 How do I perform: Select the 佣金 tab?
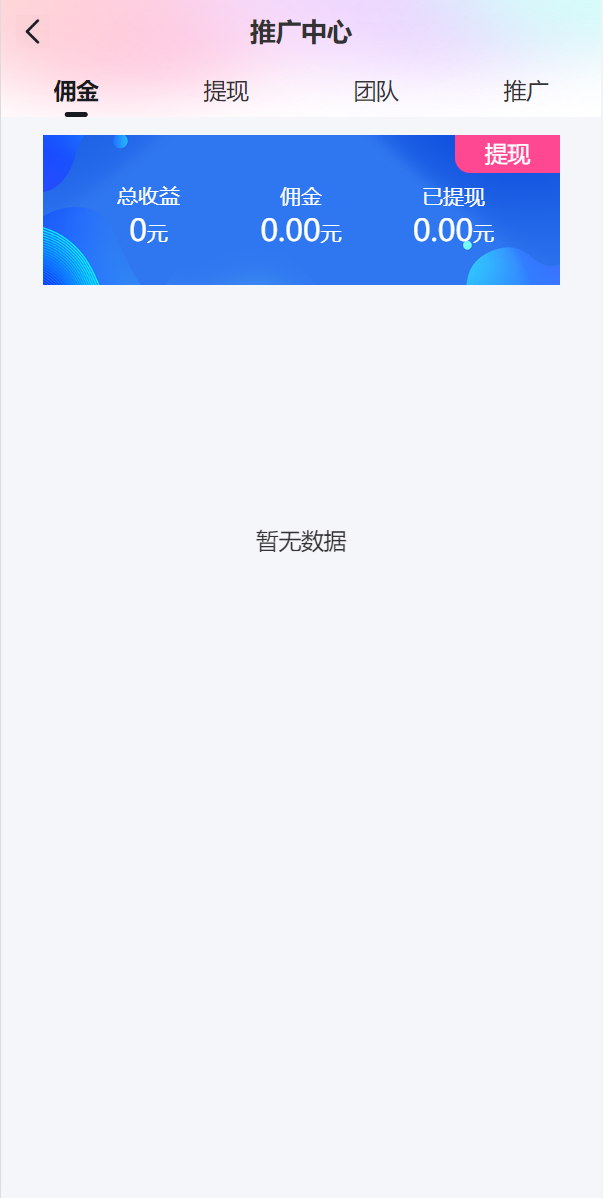[x=76, y=92]
